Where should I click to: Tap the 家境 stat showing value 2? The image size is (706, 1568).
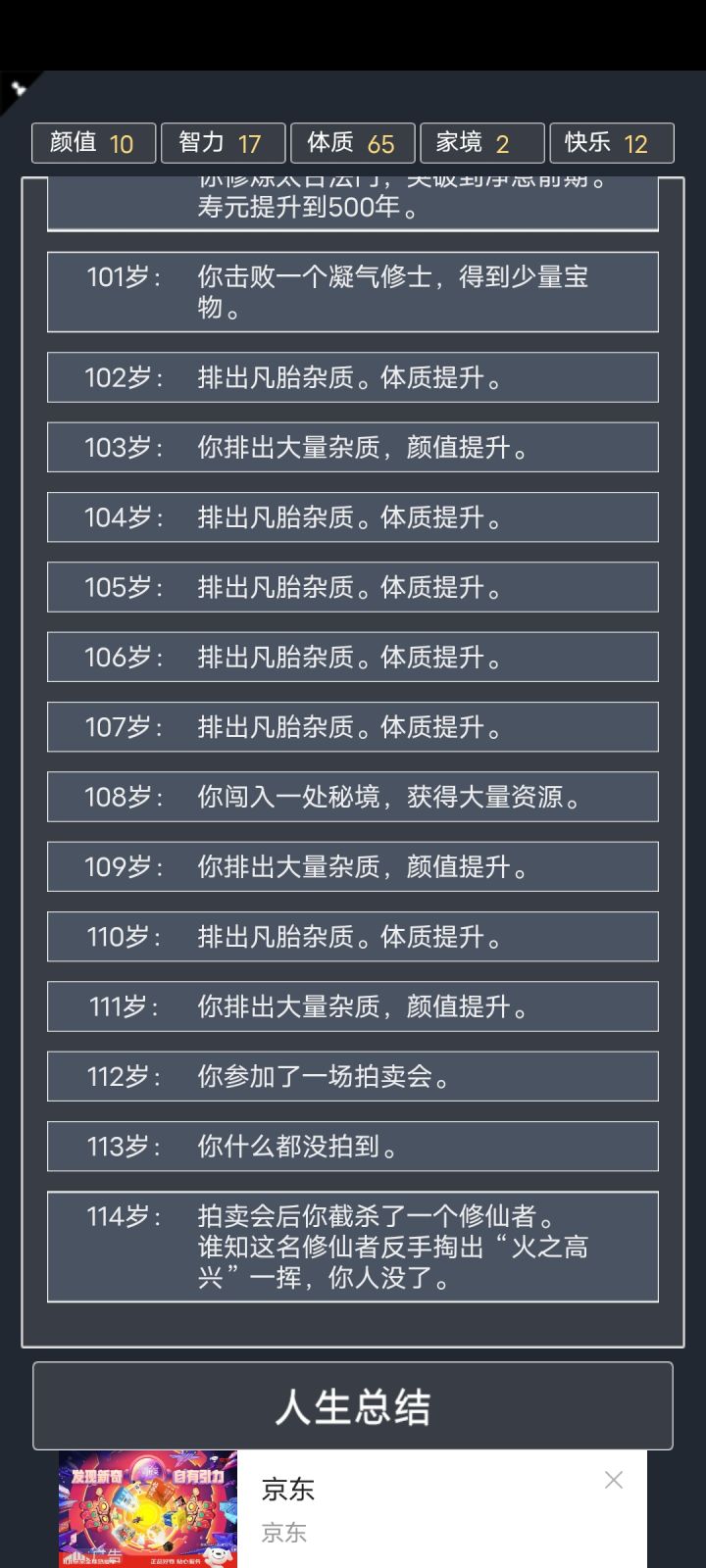click(481, 143)
